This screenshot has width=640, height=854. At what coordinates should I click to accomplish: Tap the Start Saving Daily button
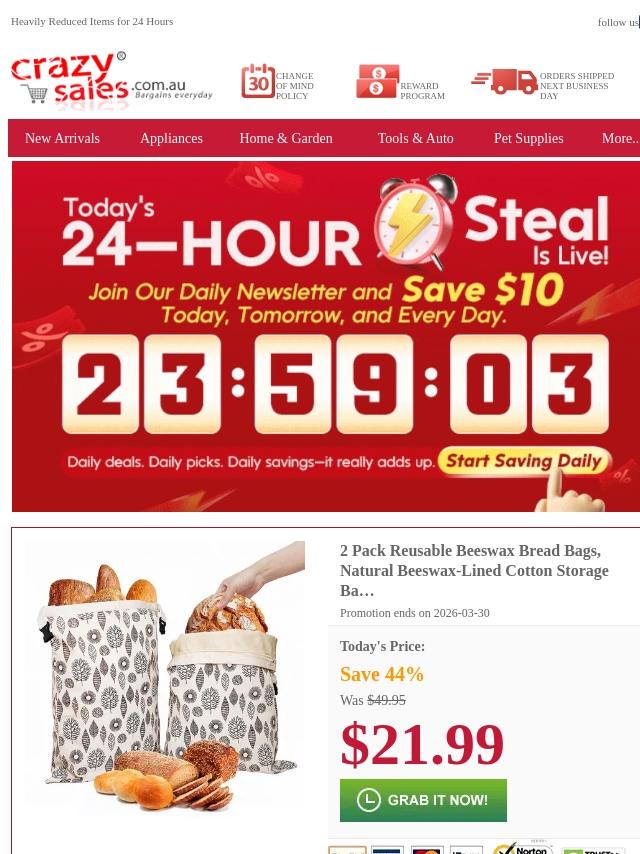click(x=525, y=461)
